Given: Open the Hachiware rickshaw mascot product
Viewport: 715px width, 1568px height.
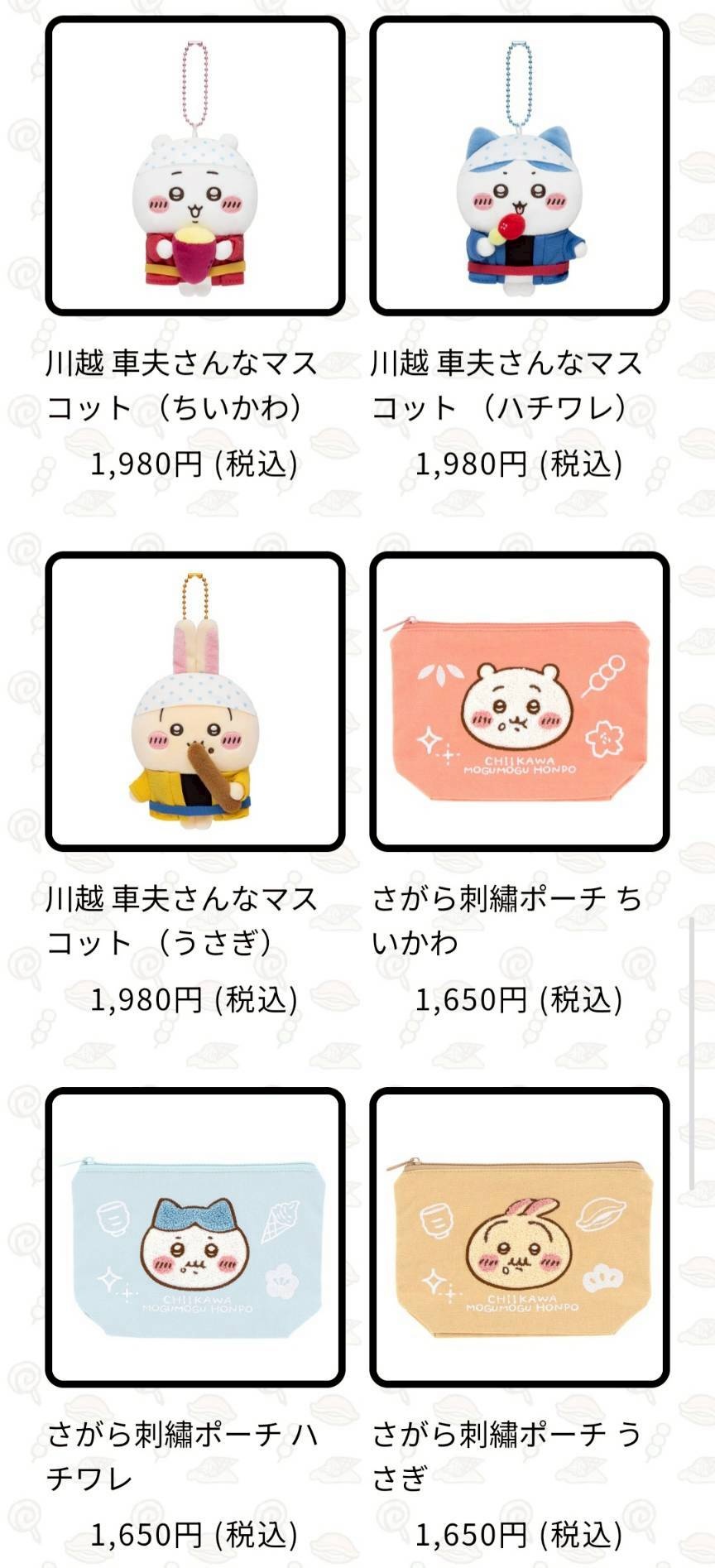Looking at the screenshot, I should click(x=519, y=166).
